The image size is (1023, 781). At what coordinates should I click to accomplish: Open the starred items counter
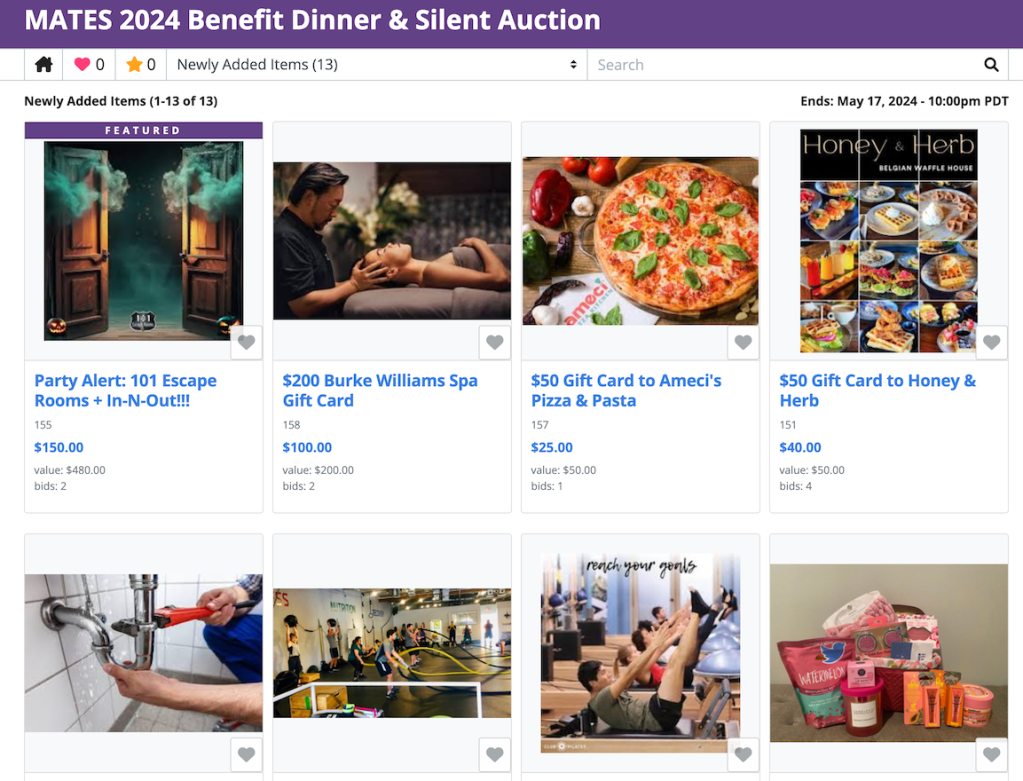(141, 65)
